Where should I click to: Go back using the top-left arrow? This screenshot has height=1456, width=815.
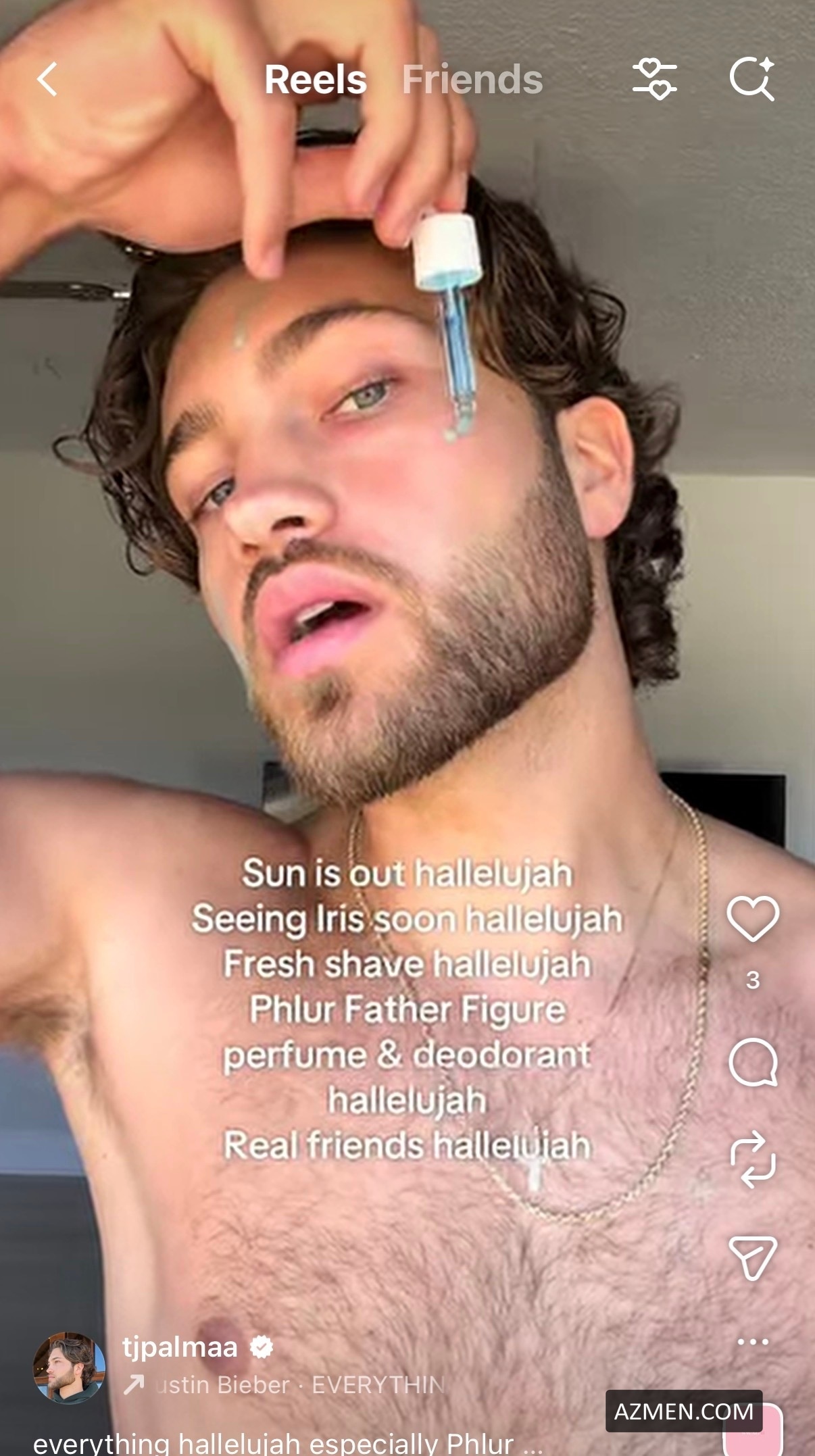47,80
